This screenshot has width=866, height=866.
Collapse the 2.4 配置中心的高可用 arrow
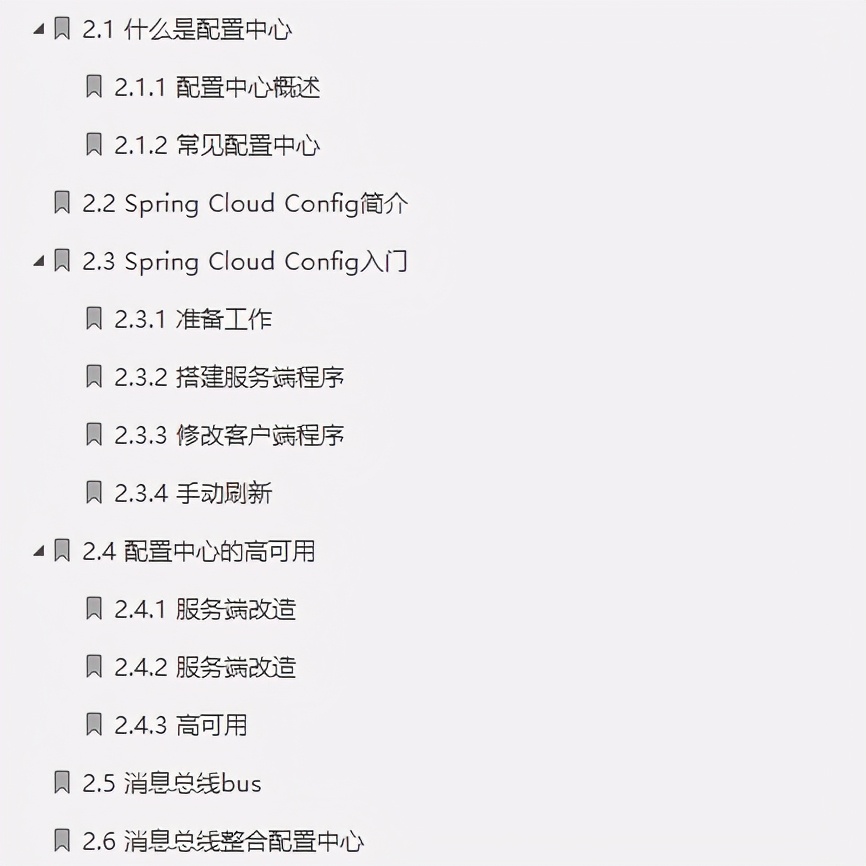38,551
